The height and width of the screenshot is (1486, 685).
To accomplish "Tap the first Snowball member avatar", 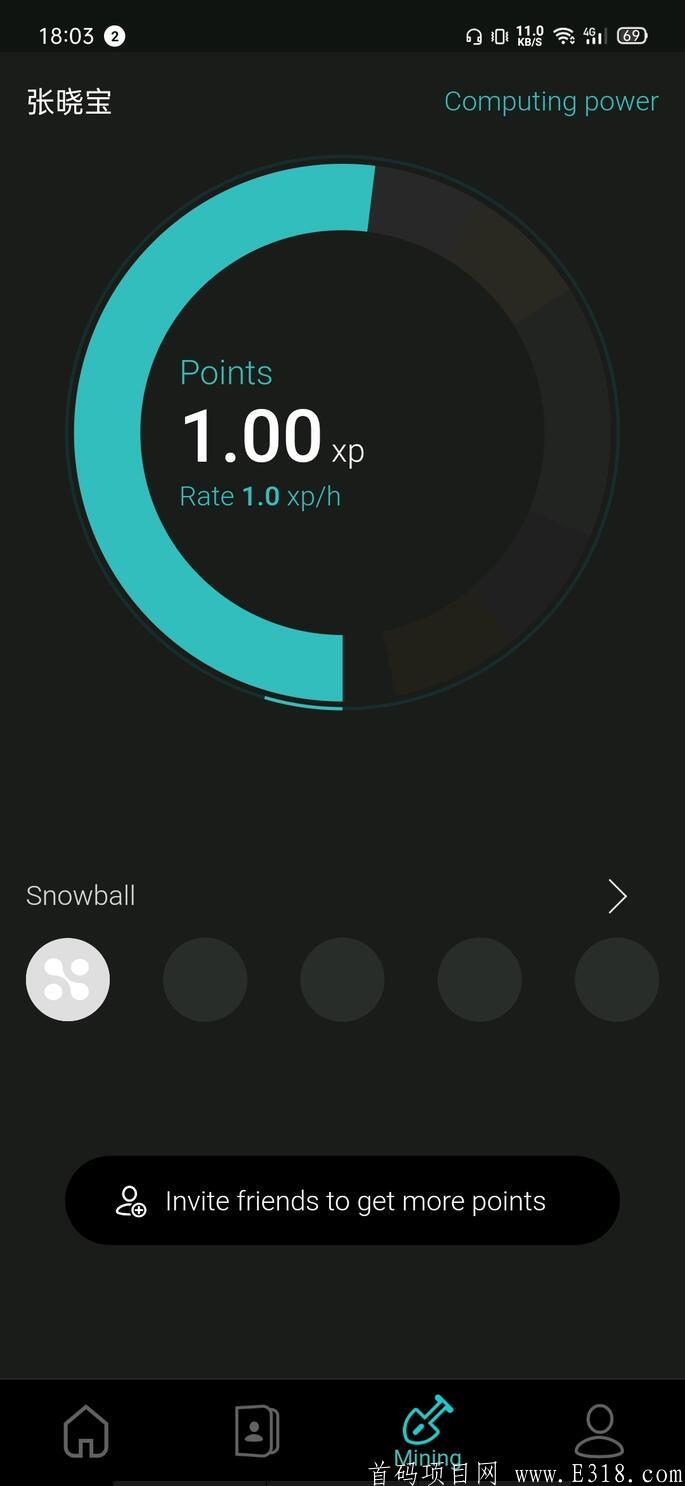I will [68, 979].
